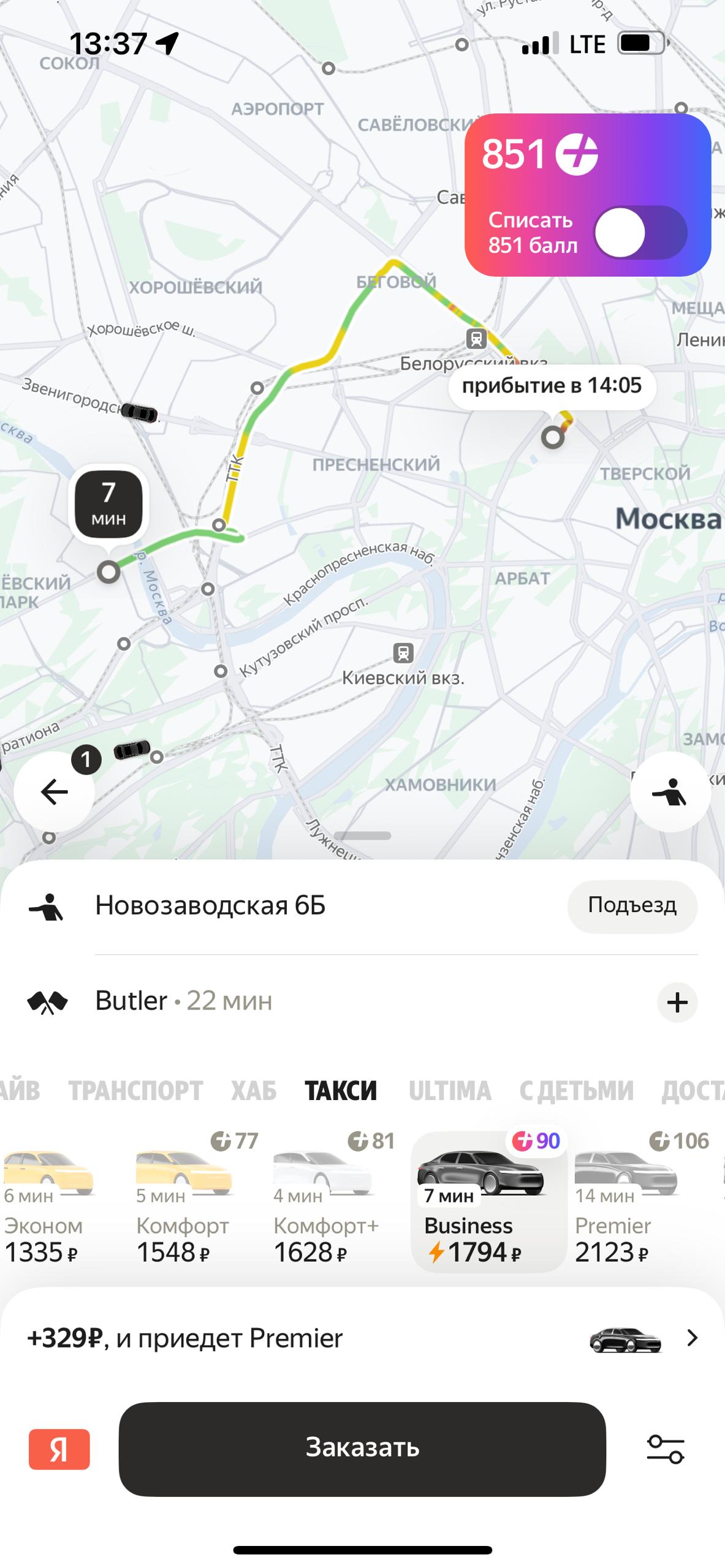The height and width of the screenshot is (1568, 725).
Task: Switch to the Транспорт tab
Action: 135,1091
